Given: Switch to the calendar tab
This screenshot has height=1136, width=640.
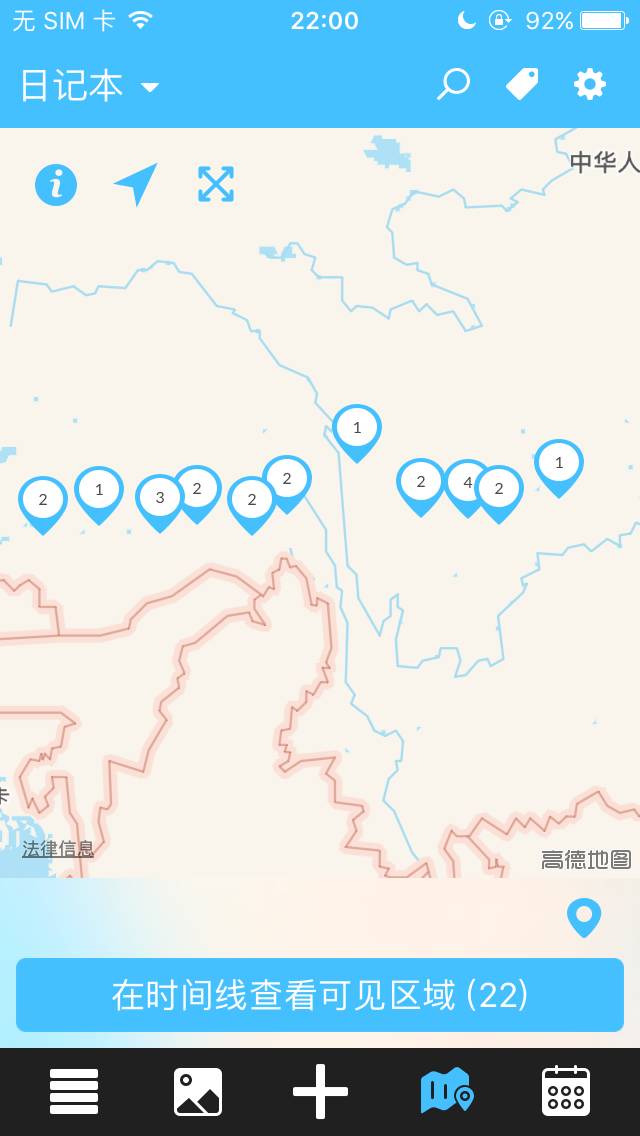Looking at the screenshot, I should pyautogui.click(x=566, y=1092).
